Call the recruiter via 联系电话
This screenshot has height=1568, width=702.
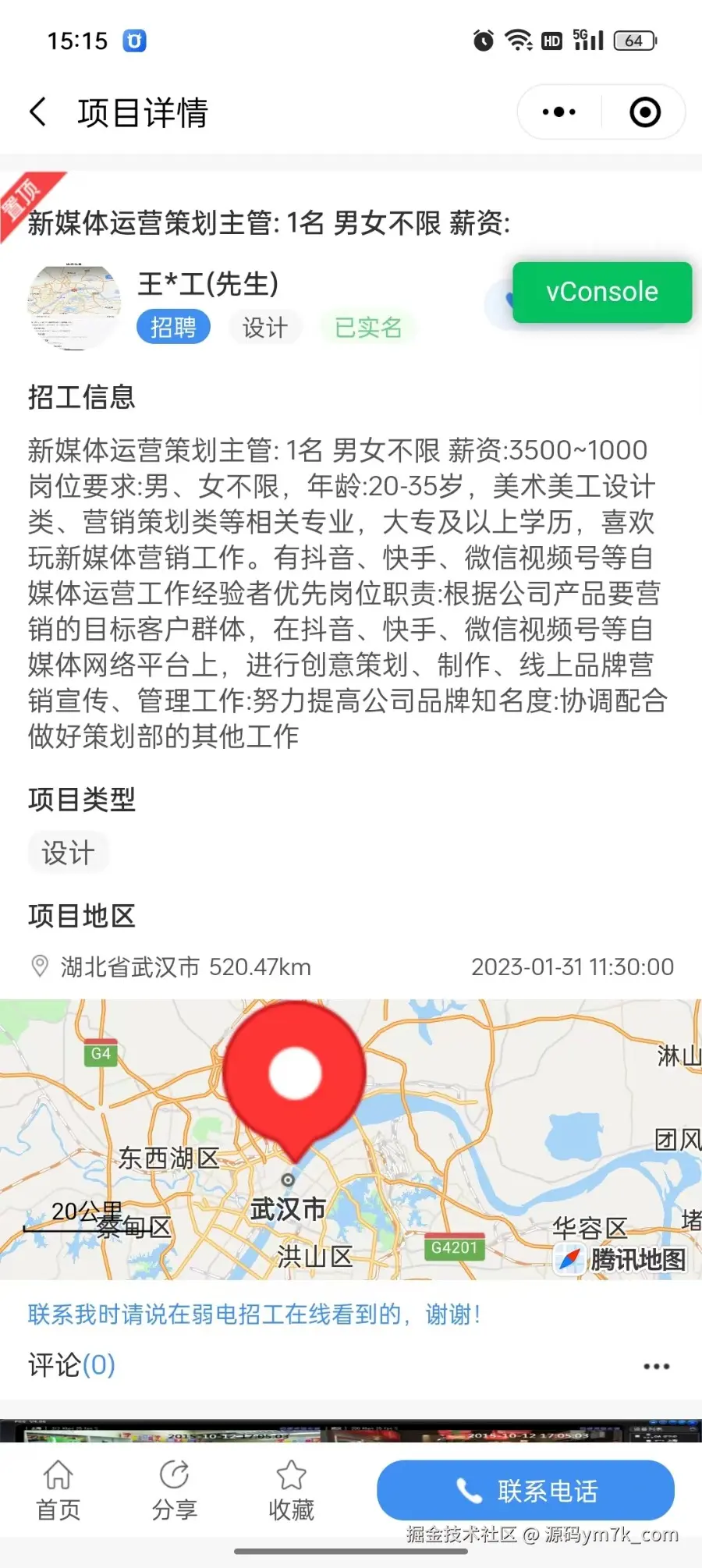coord(526,1491)
